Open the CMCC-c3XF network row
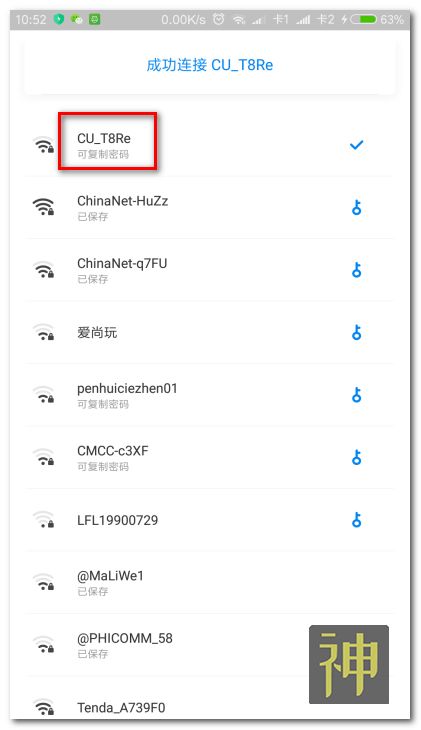The image size is (421, 730). coord(210,457)
